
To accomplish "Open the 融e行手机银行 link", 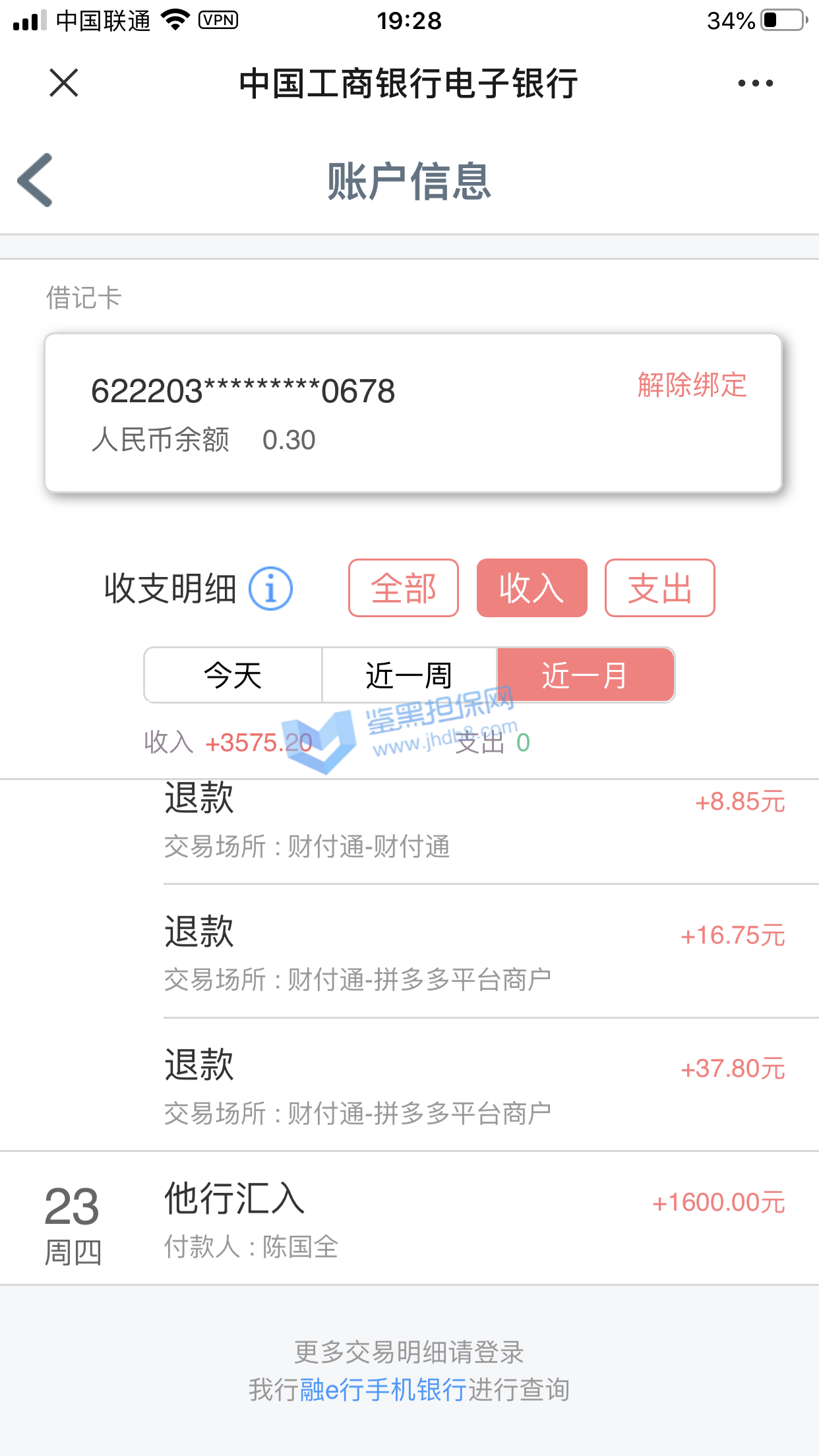I will [383, 1390].
